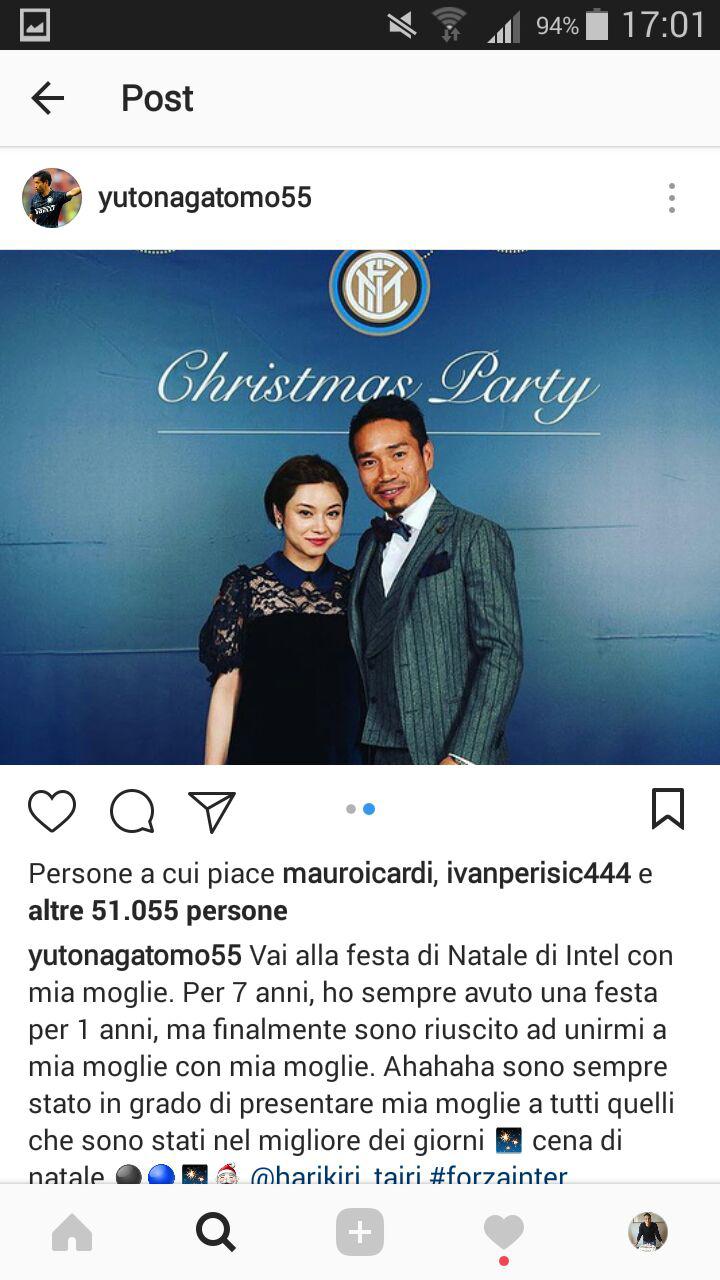Open mauroicardi's profile from likes
720x1280 pixels.
coord(358,874)
